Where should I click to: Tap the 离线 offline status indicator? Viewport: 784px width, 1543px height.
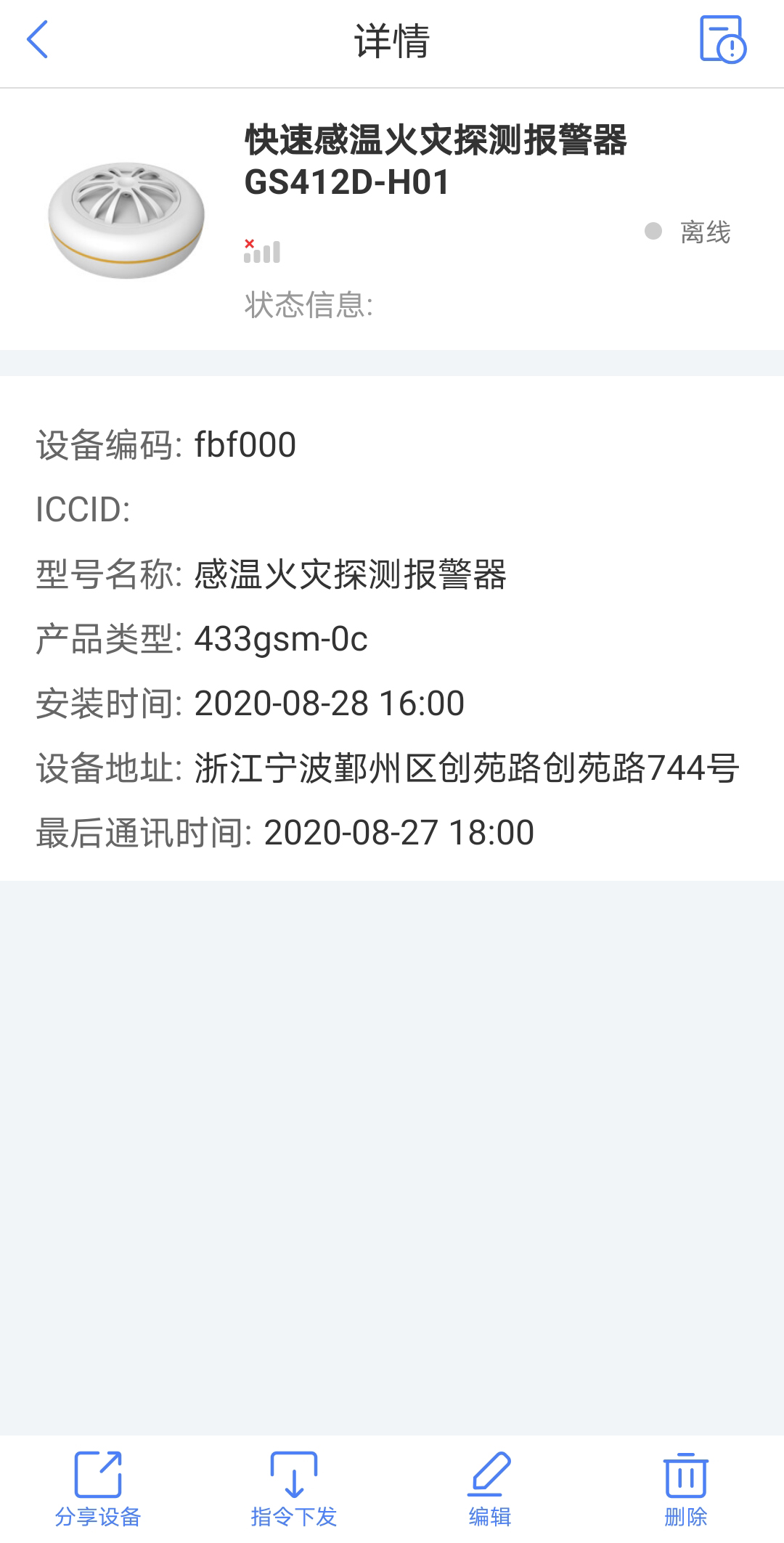(705, 231)
